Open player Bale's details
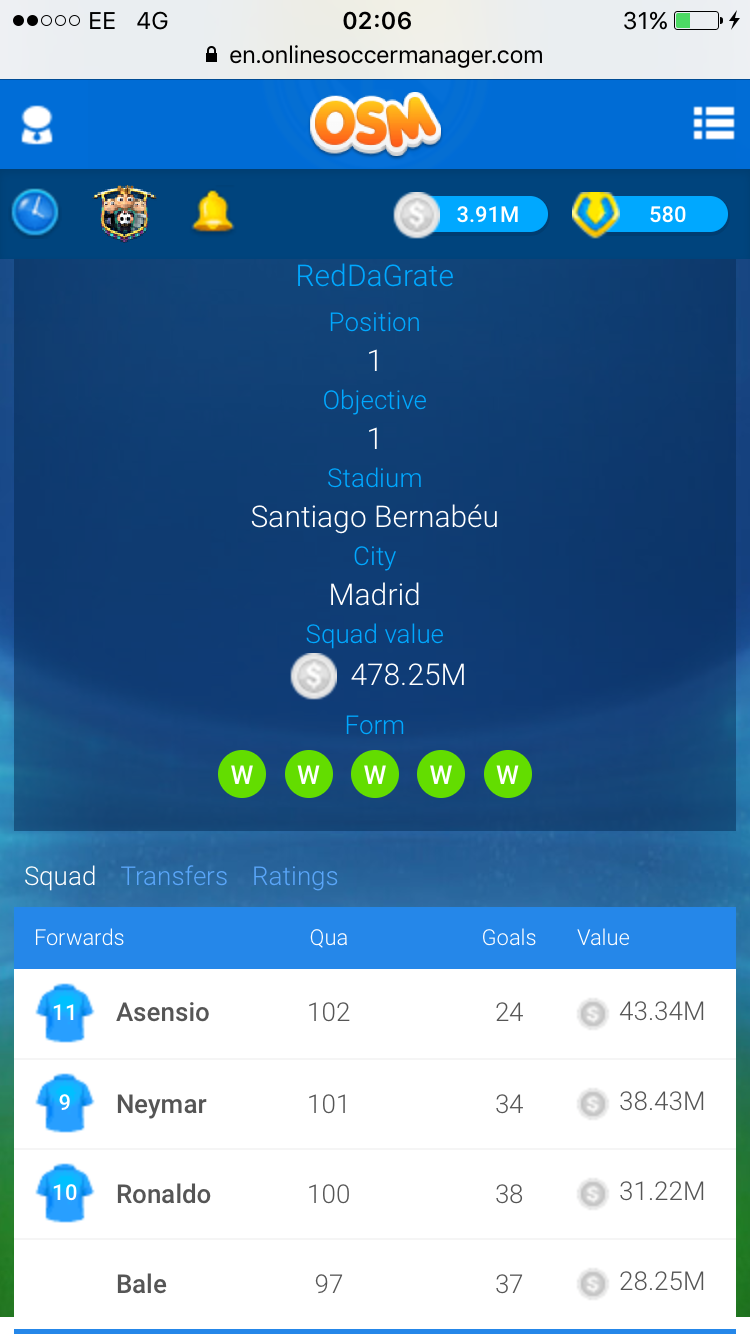 142,1284
